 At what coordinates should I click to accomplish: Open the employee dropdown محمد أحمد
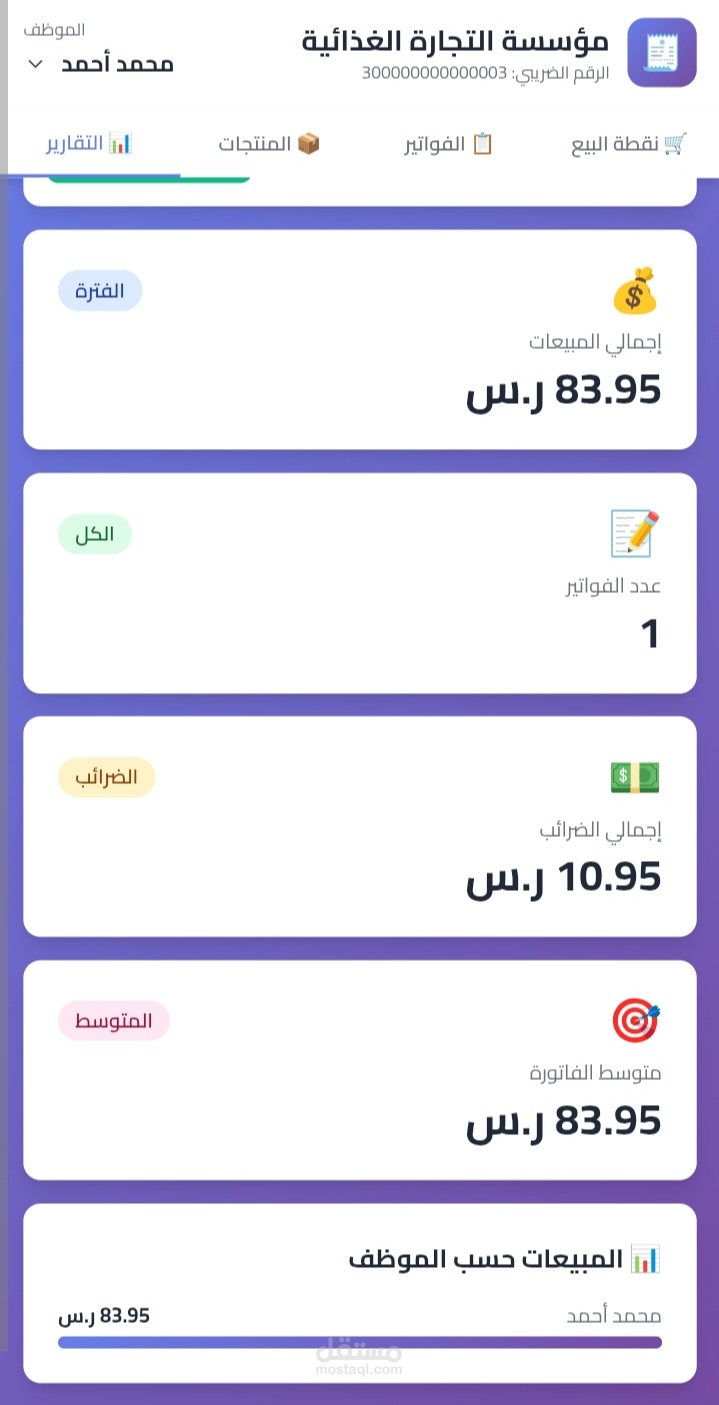[x=99, y=64]
